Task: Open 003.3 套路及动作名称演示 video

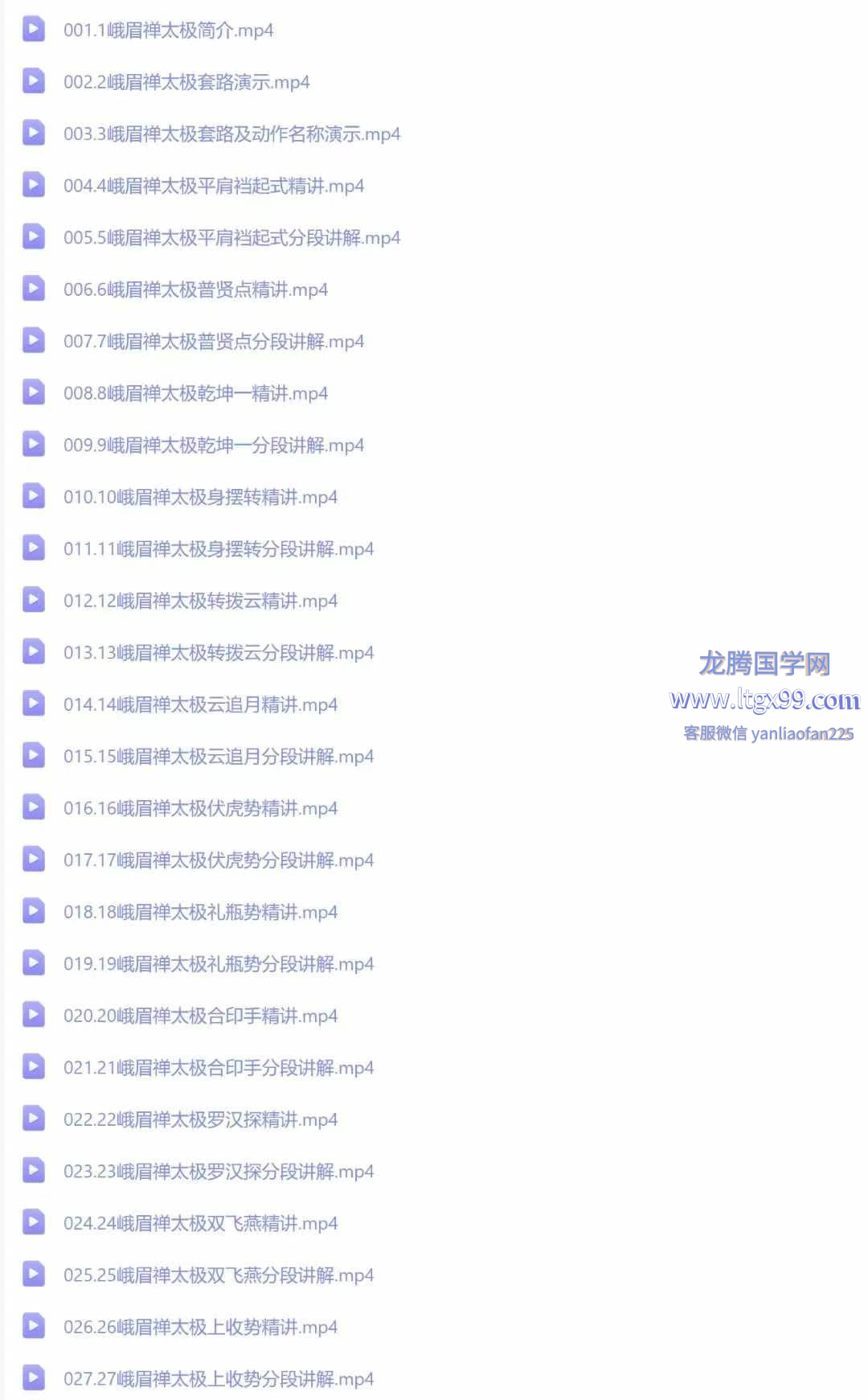Action: (231, 134)
